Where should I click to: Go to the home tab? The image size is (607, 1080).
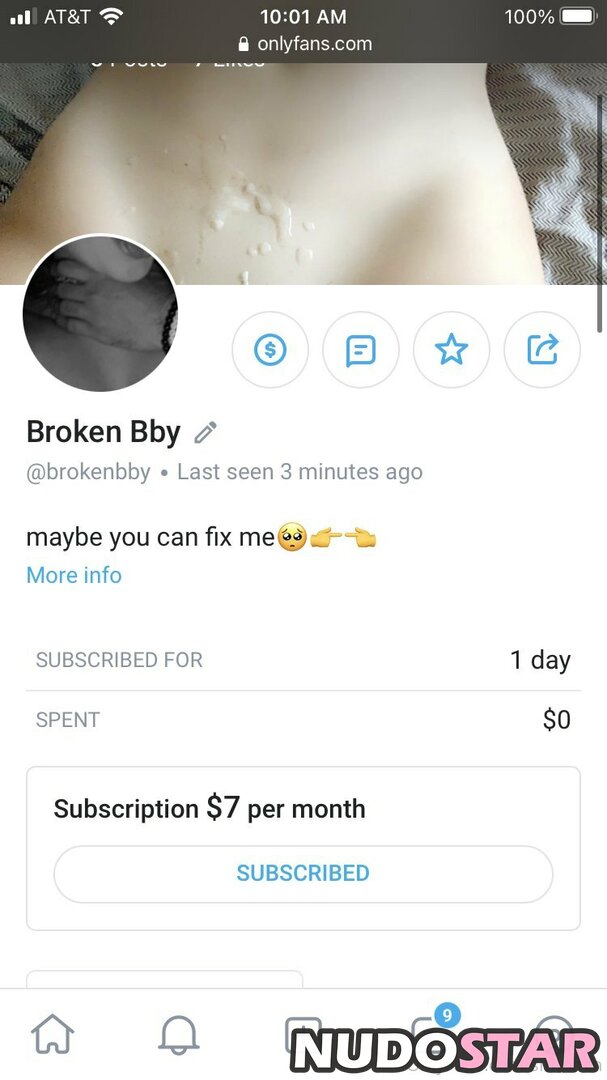click(x=53, y=1034)
